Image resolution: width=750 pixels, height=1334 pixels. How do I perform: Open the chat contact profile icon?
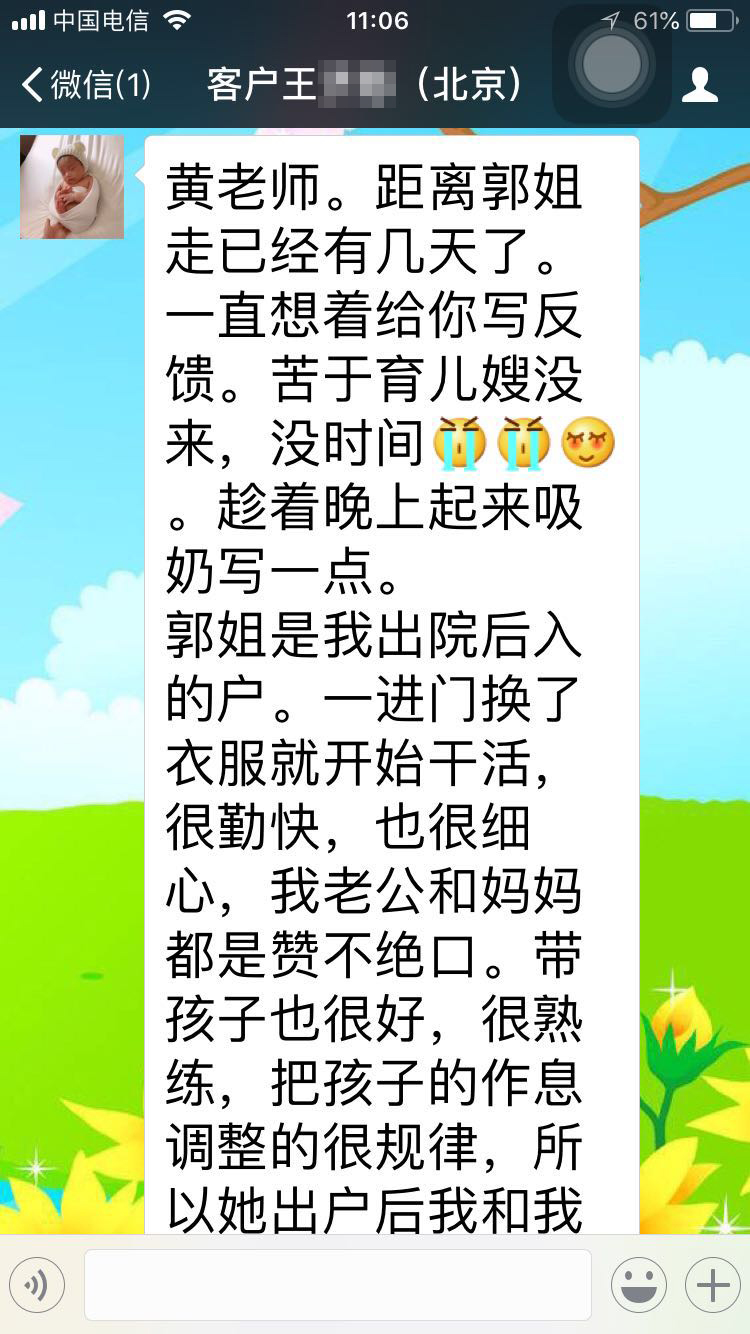click(700, 85)
